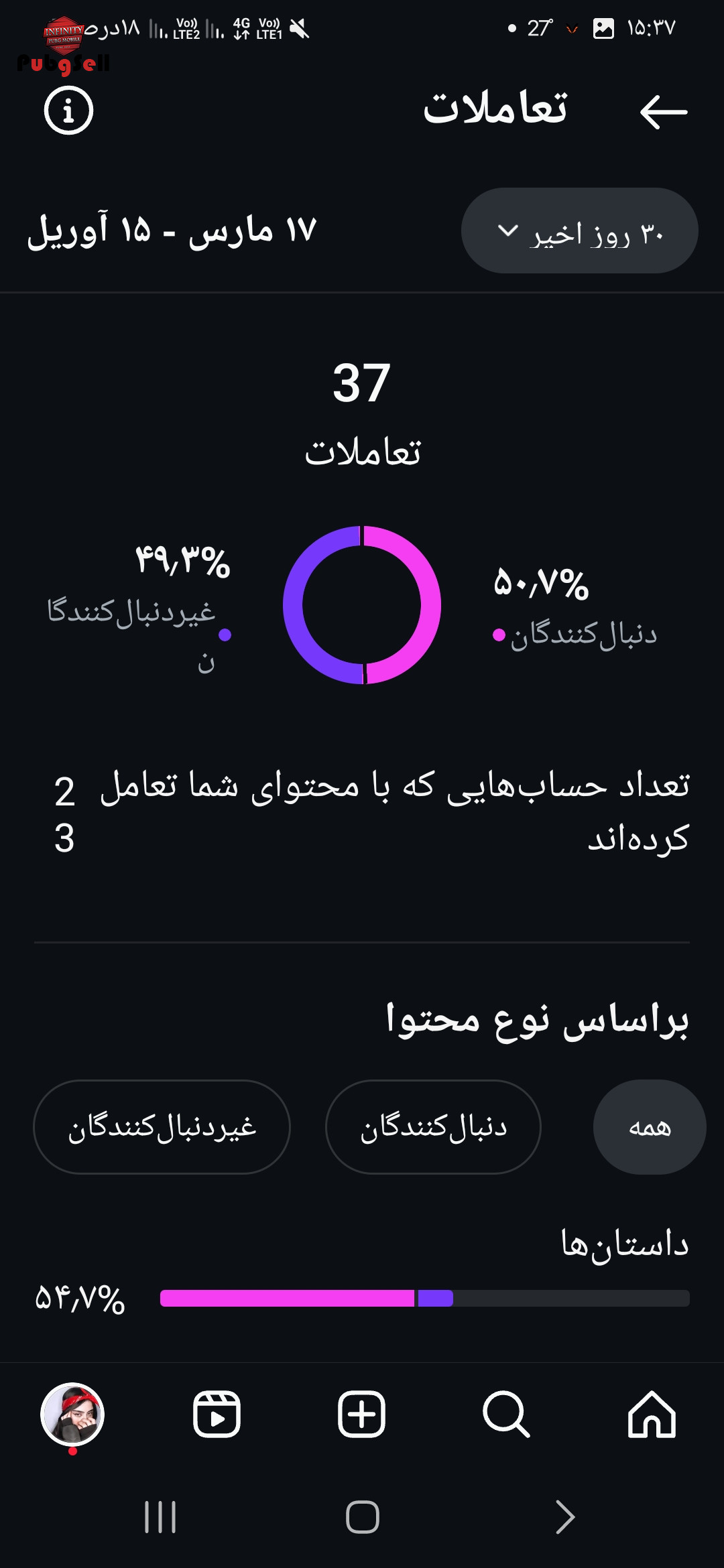724x1568 pixels.
Task: Create a new post with plus icon
Action: (x=361, y=1414)
